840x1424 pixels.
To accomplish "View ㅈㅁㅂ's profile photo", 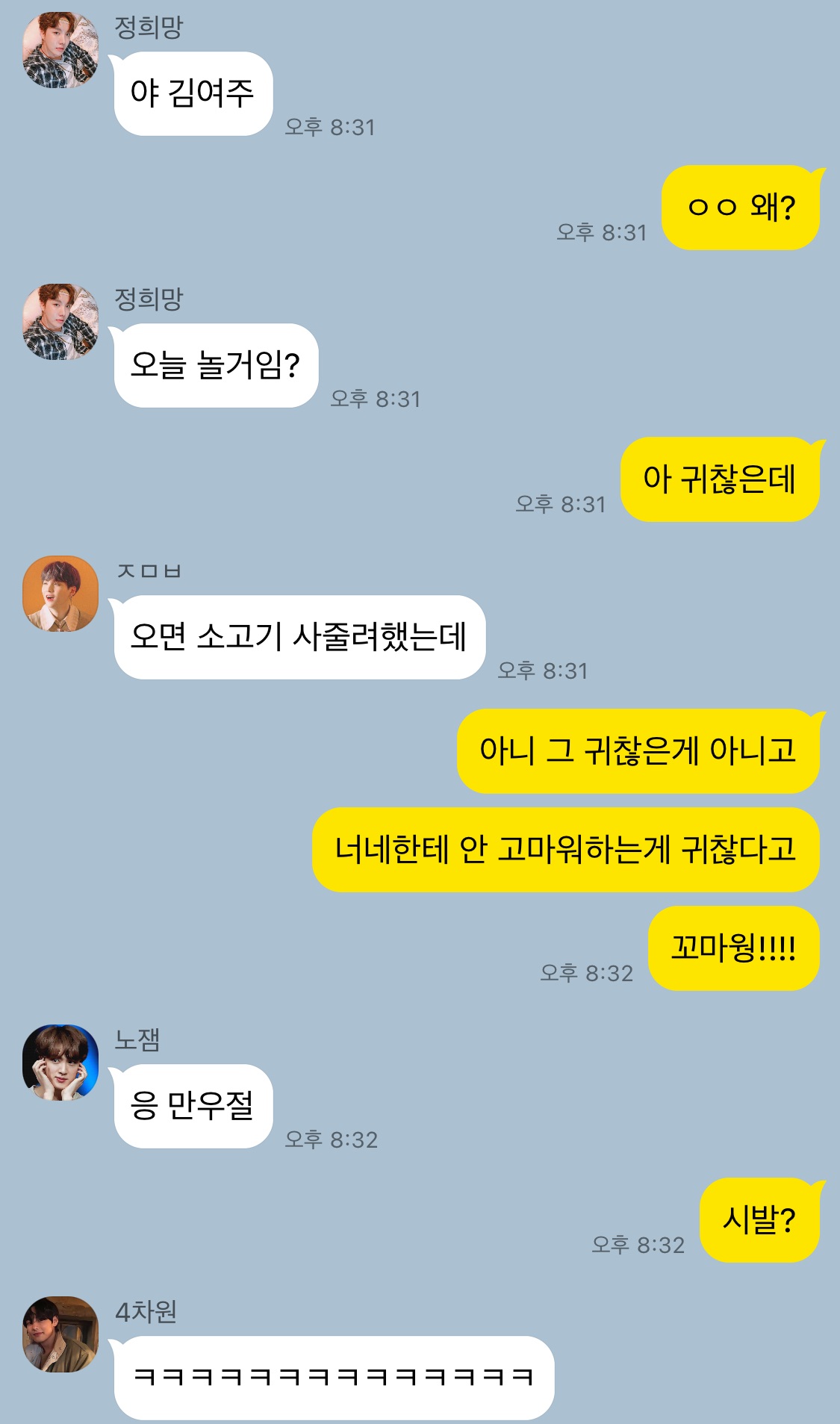I will click(60, 594).
